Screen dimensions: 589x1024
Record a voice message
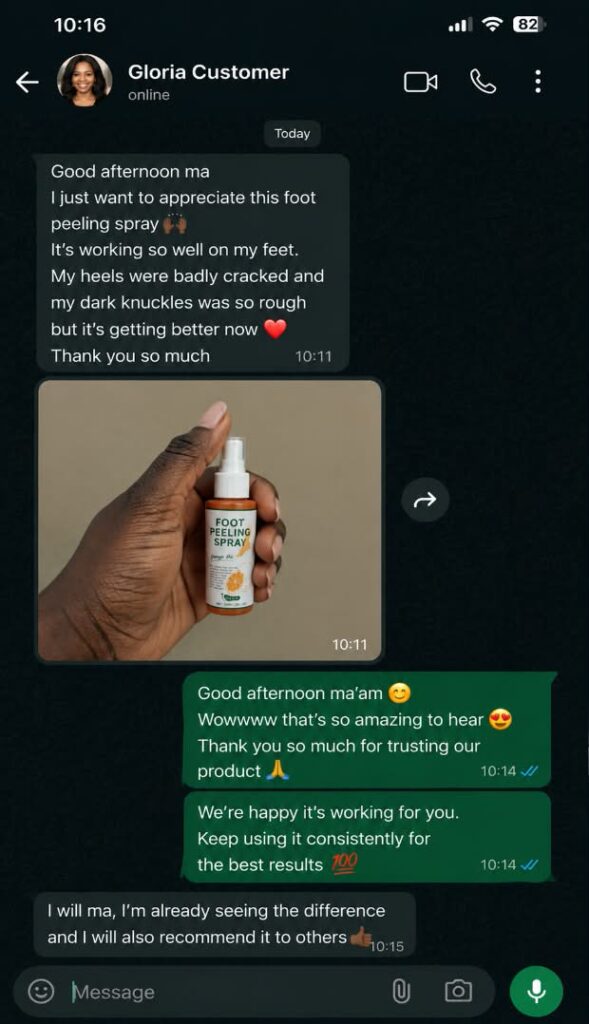[536, 991]
